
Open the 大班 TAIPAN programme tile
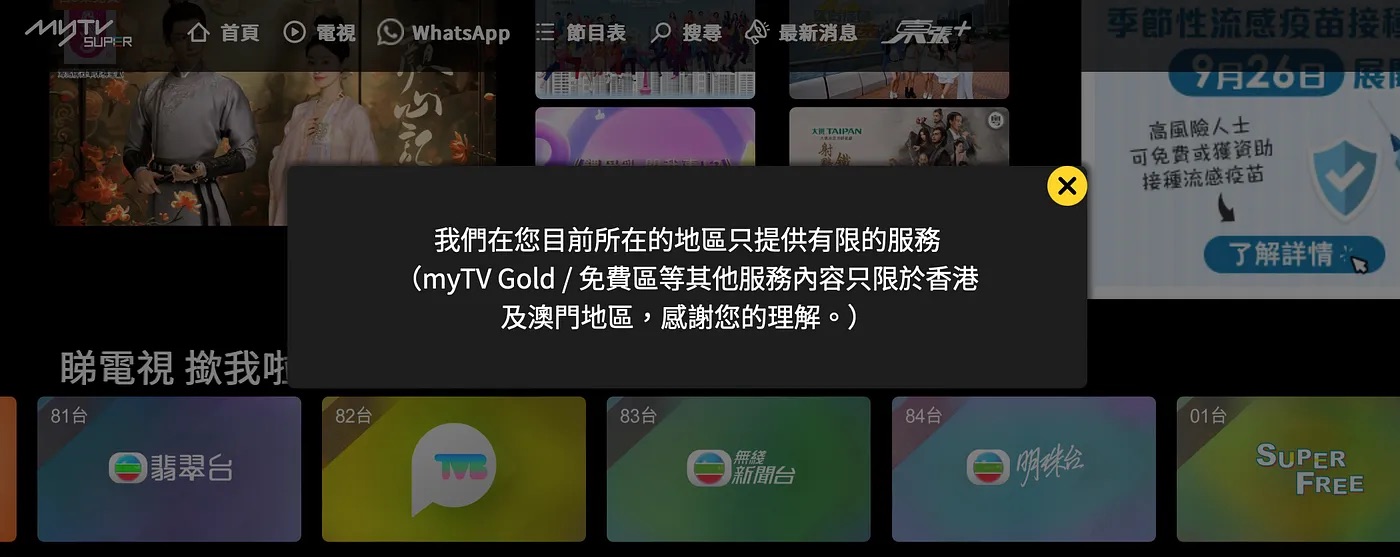898,136
